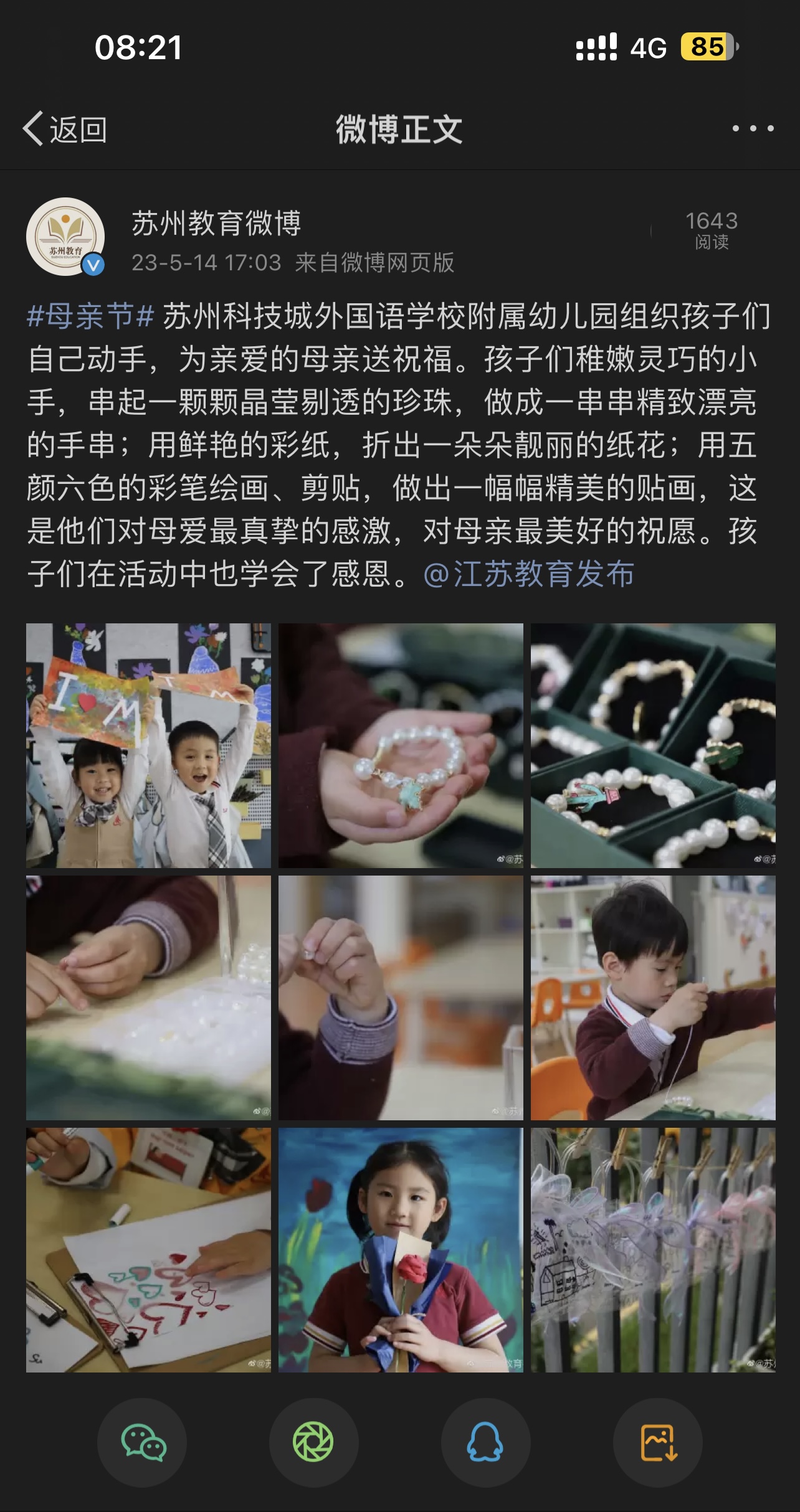Image resolution: width=800 pixels, height=1512 pixels.
Task: Open photo of artwork hanging on fence
Action: [653, 1250]
